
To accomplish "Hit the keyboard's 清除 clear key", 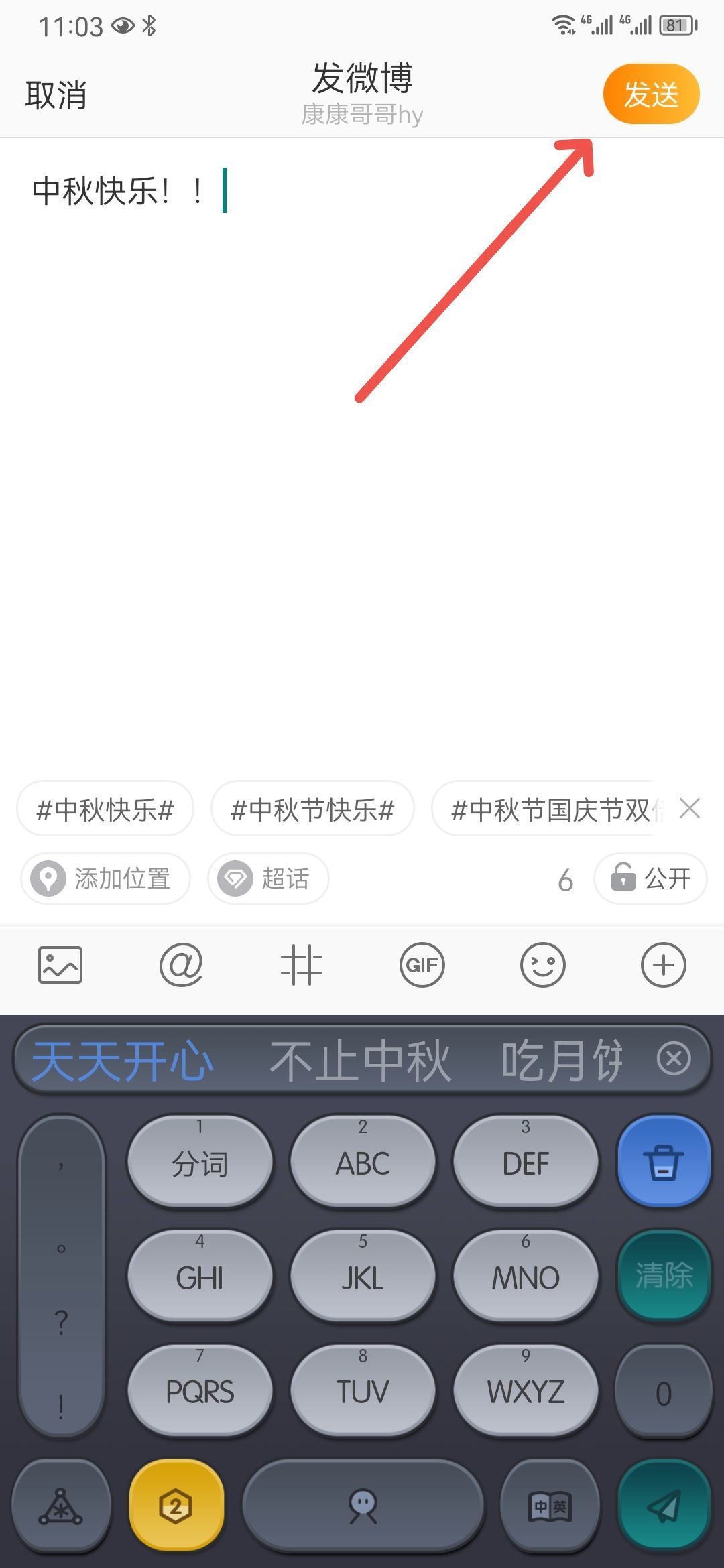I will 664,1275.
